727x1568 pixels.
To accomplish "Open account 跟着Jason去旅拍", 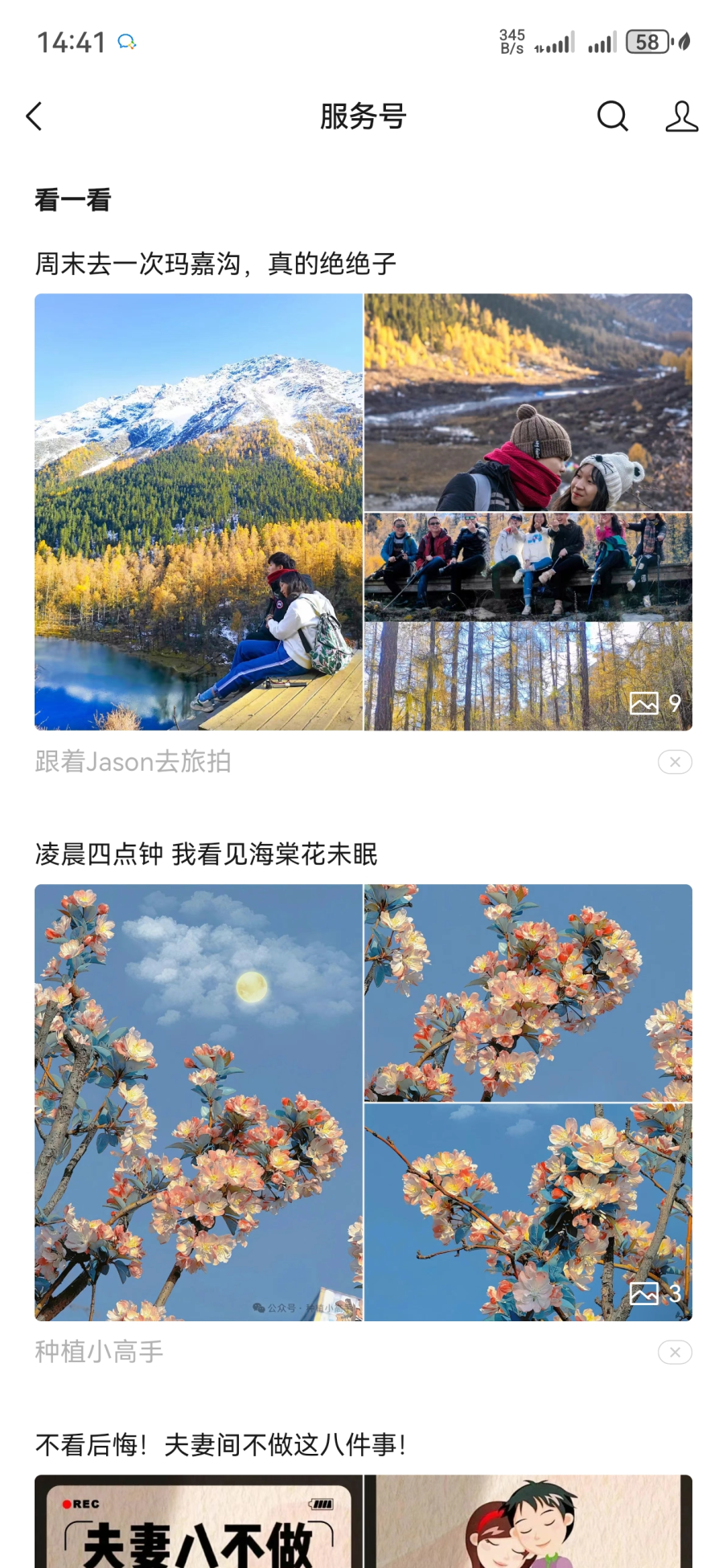I will click(x=133, y=761).
